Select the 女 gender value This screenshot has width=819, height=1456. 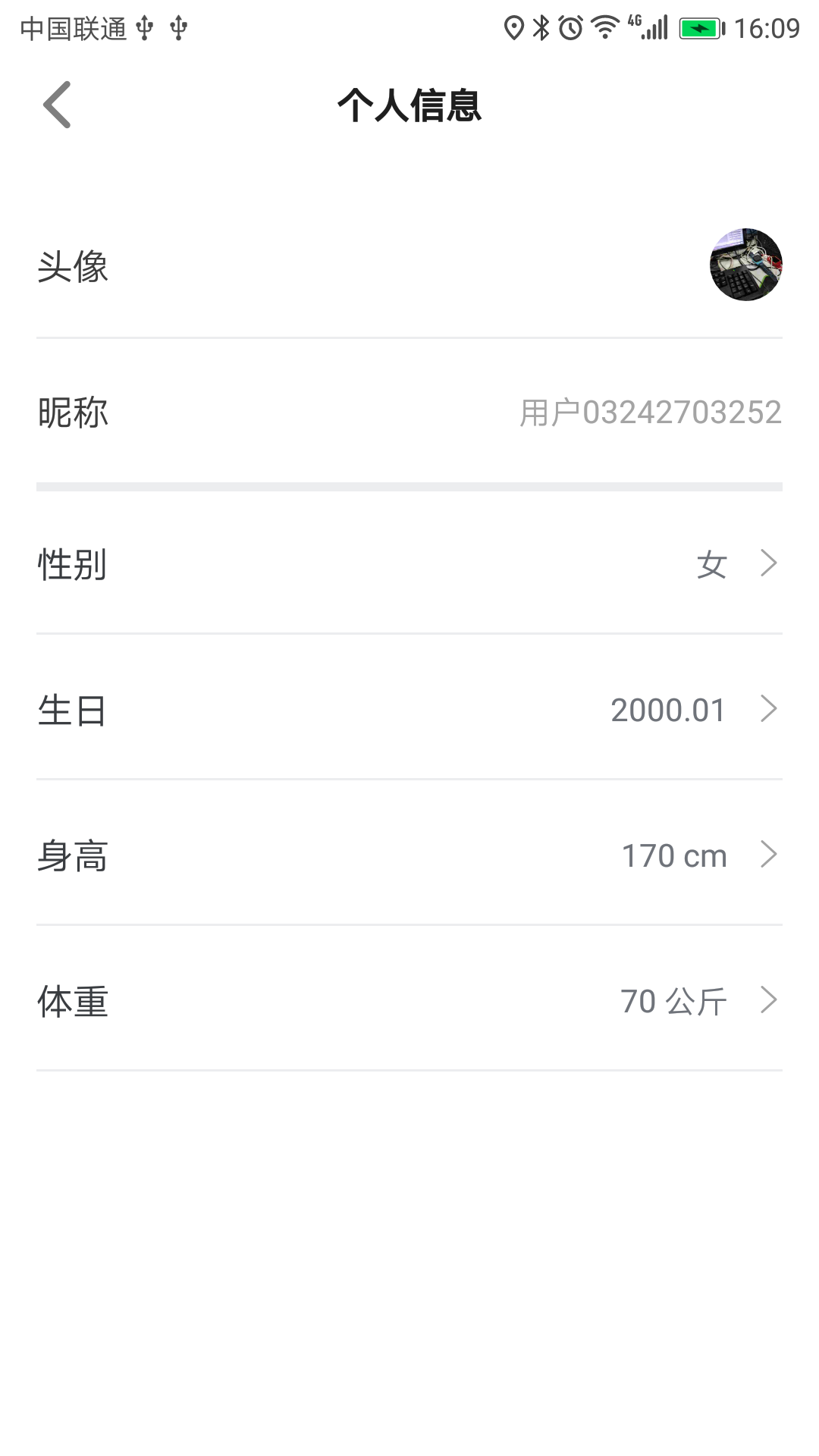tap(711, 565)
